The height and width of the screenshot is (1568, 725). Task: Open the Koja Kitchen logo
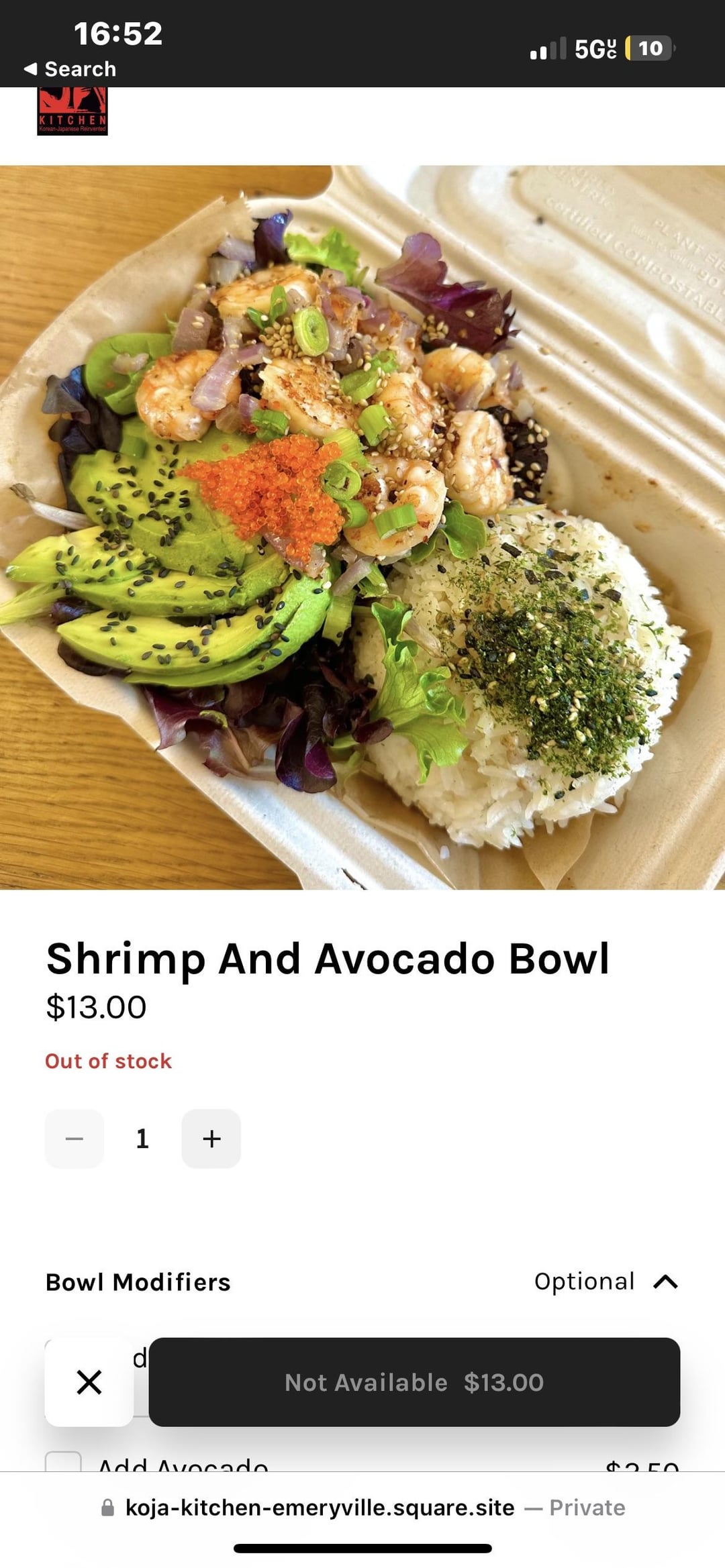(x=72, y=111)
